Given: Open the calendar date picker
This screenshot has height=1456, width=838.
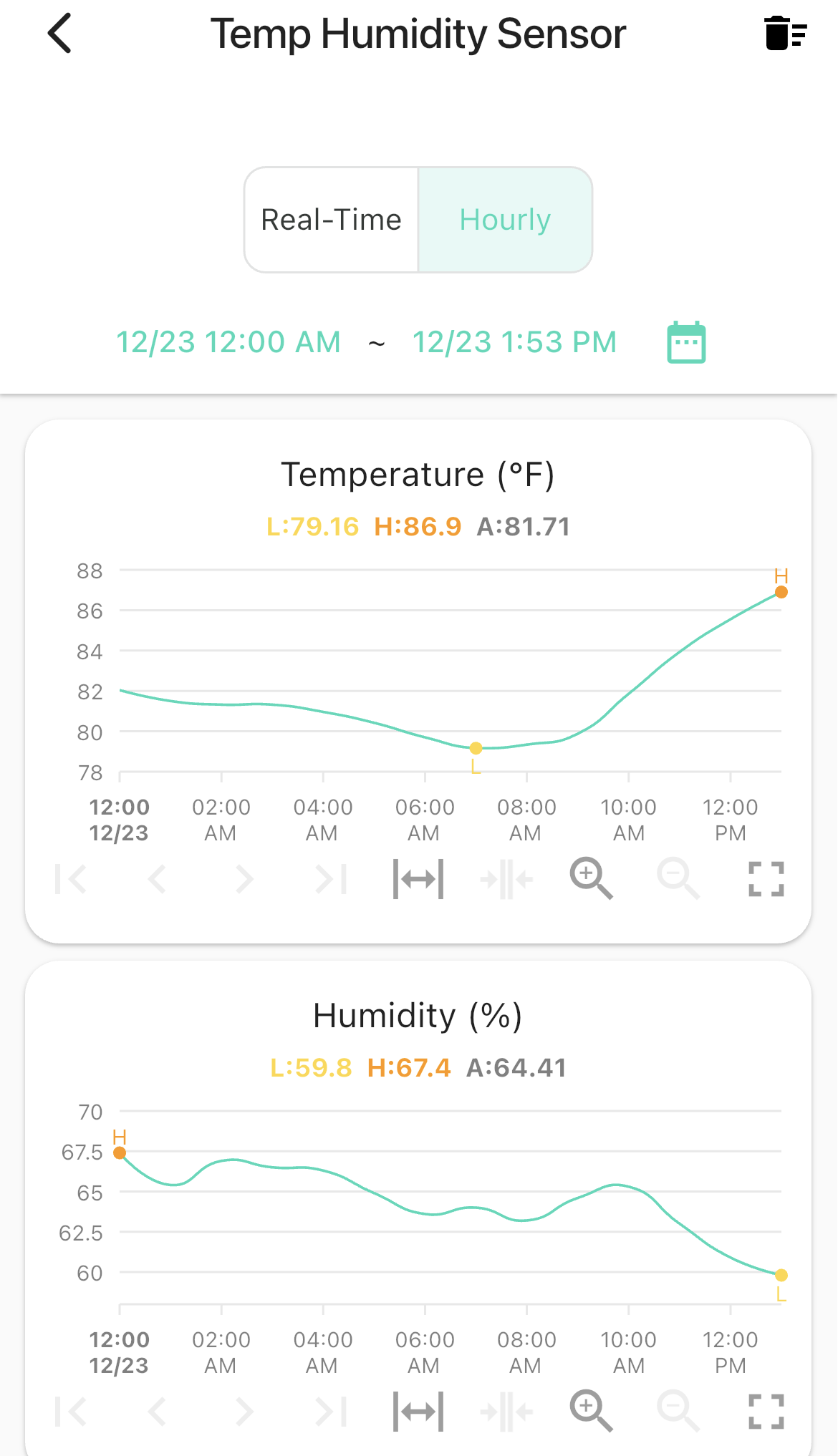Looking at the screenshot, I should click(x=686, y=342).
